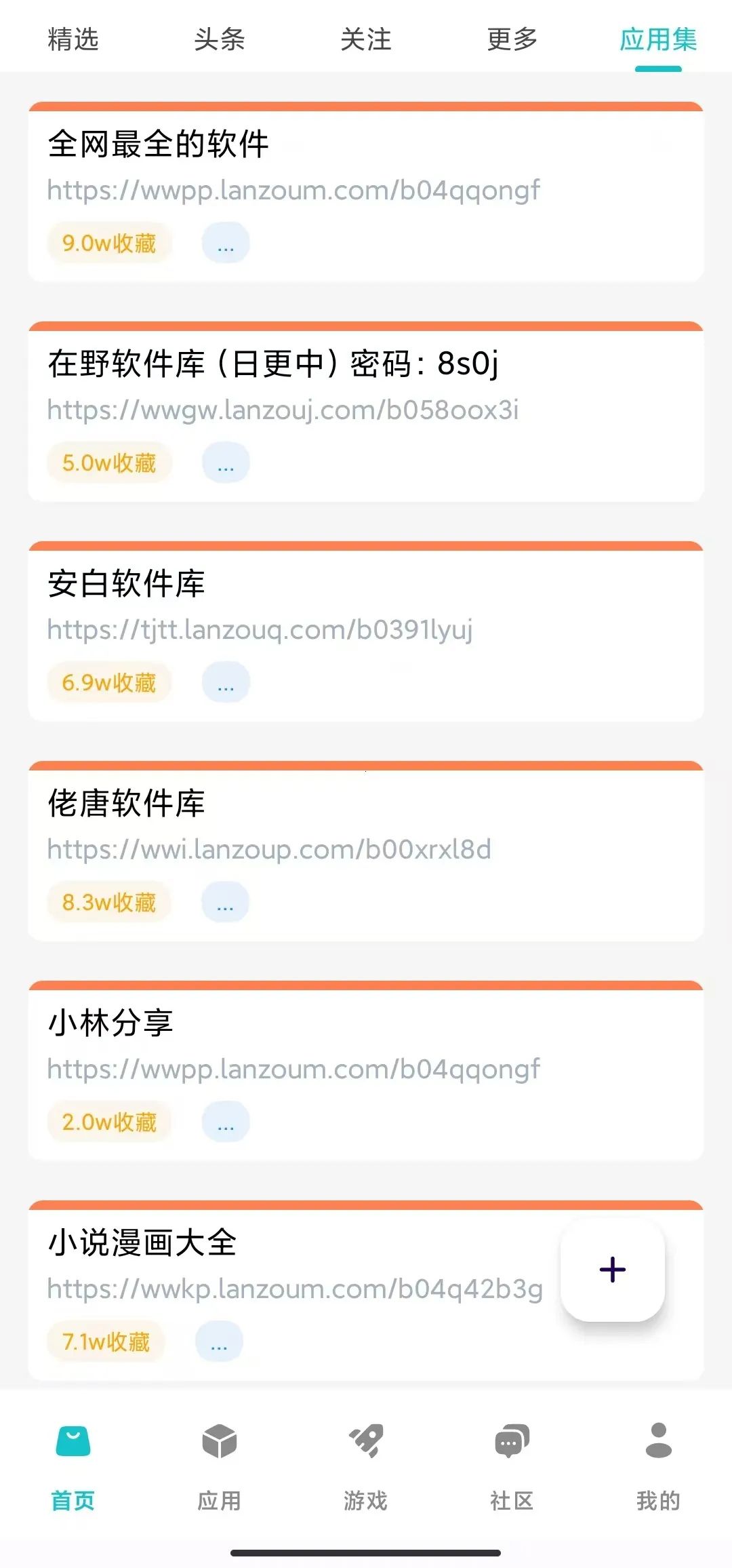Select the 更多 top tab

512,39
